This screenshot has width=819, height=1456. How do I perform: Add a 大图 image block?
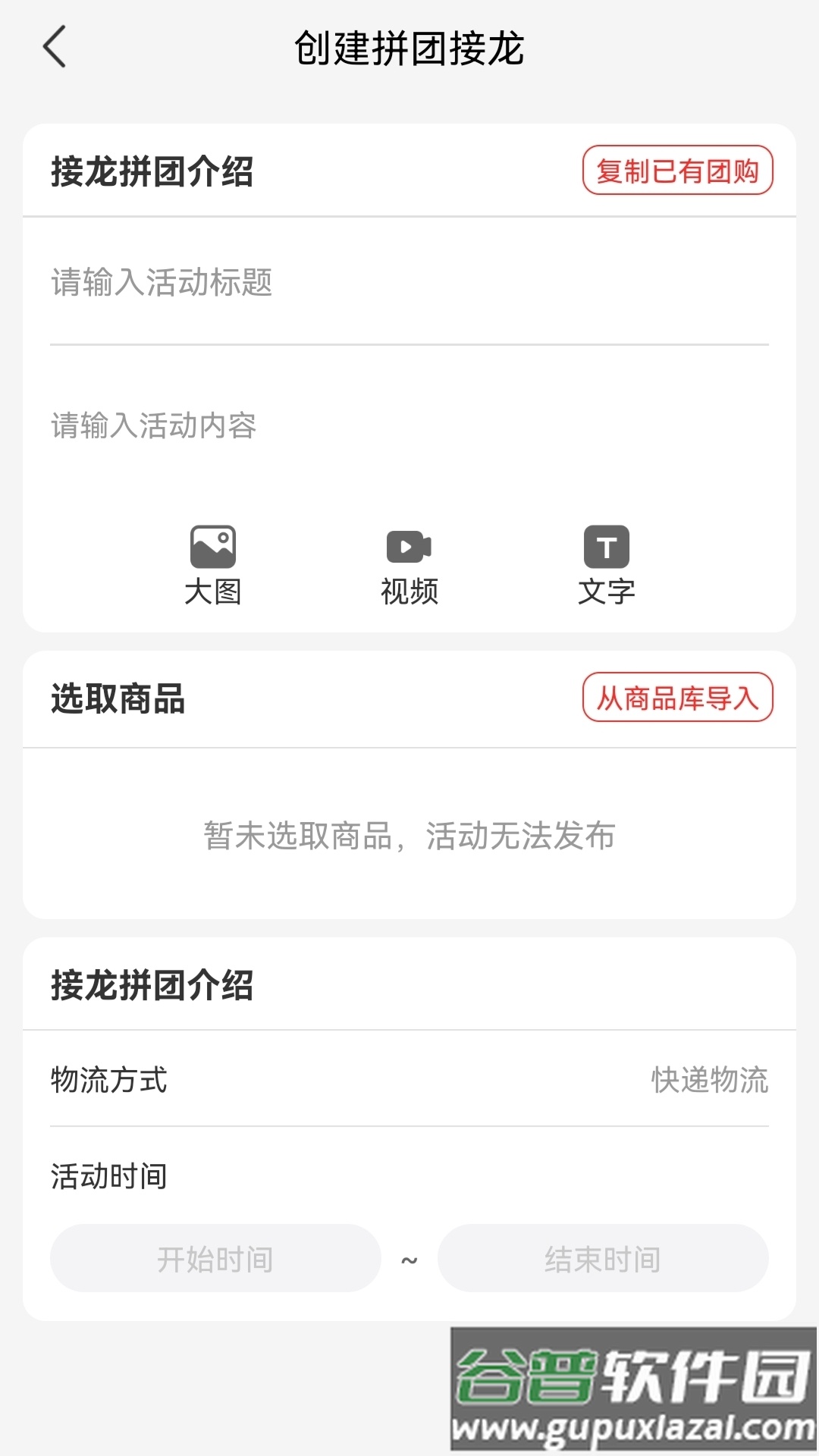point(213,564)
